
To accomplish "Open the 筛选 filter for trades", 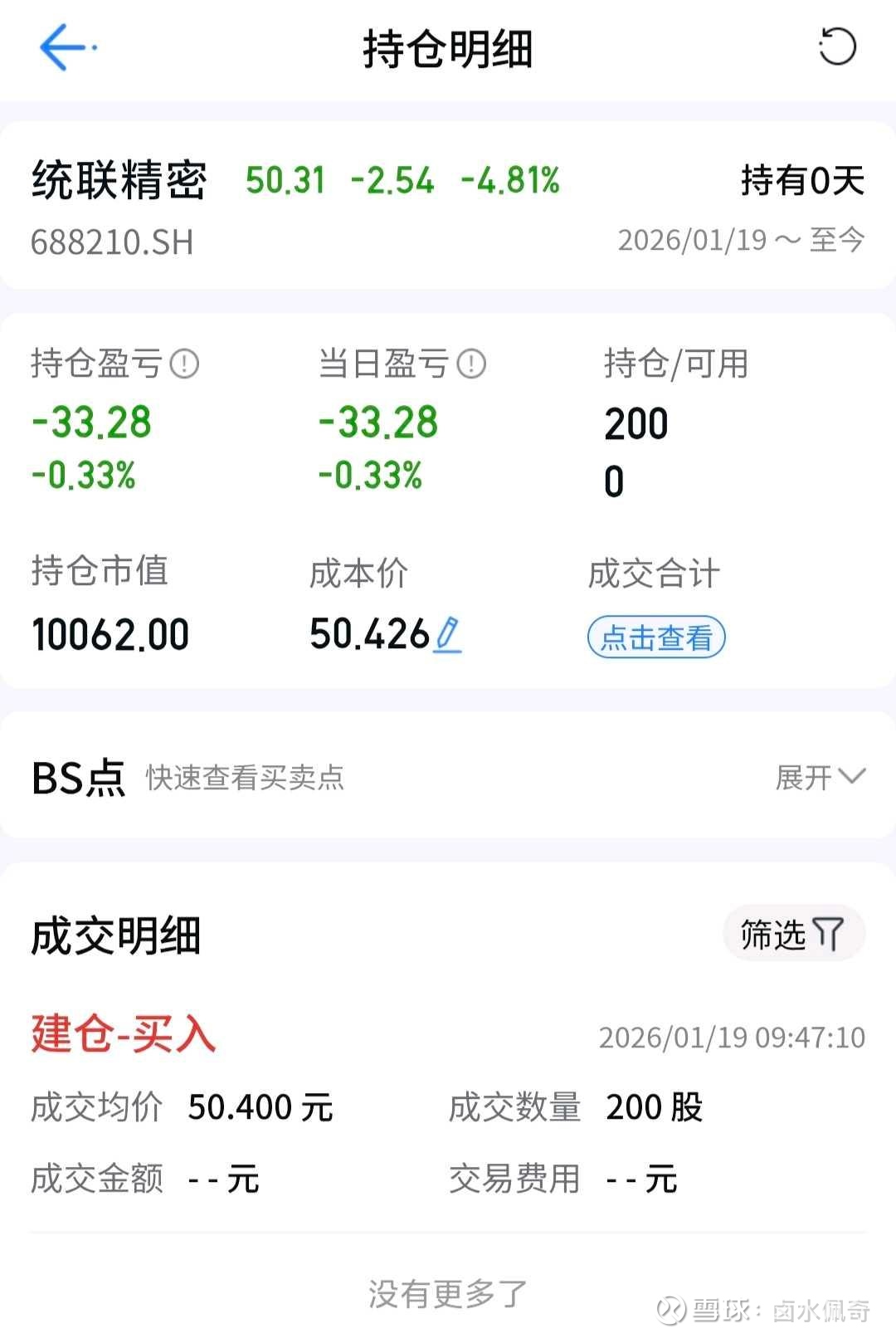I will point(793,934).
